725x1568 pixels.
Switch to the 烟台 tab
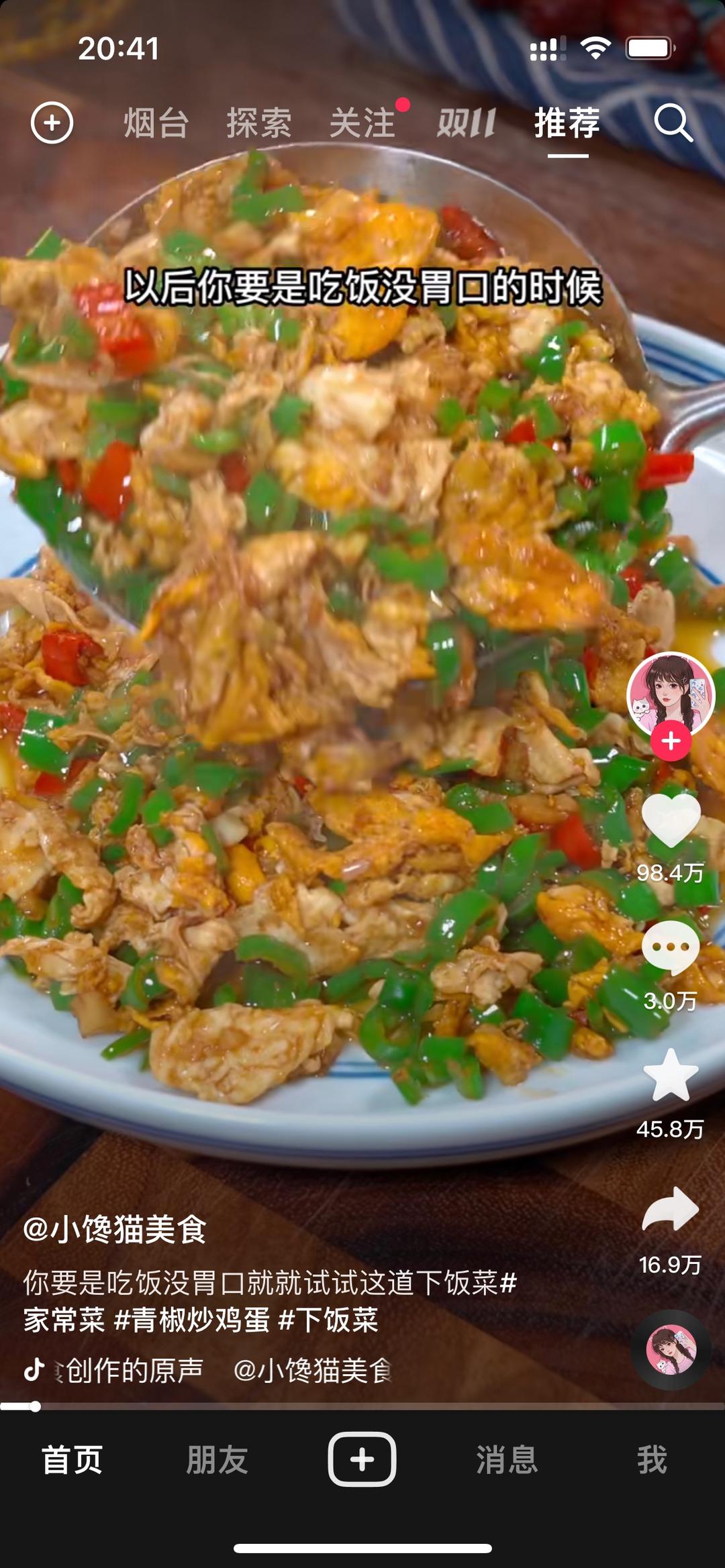tap(156, 123)
